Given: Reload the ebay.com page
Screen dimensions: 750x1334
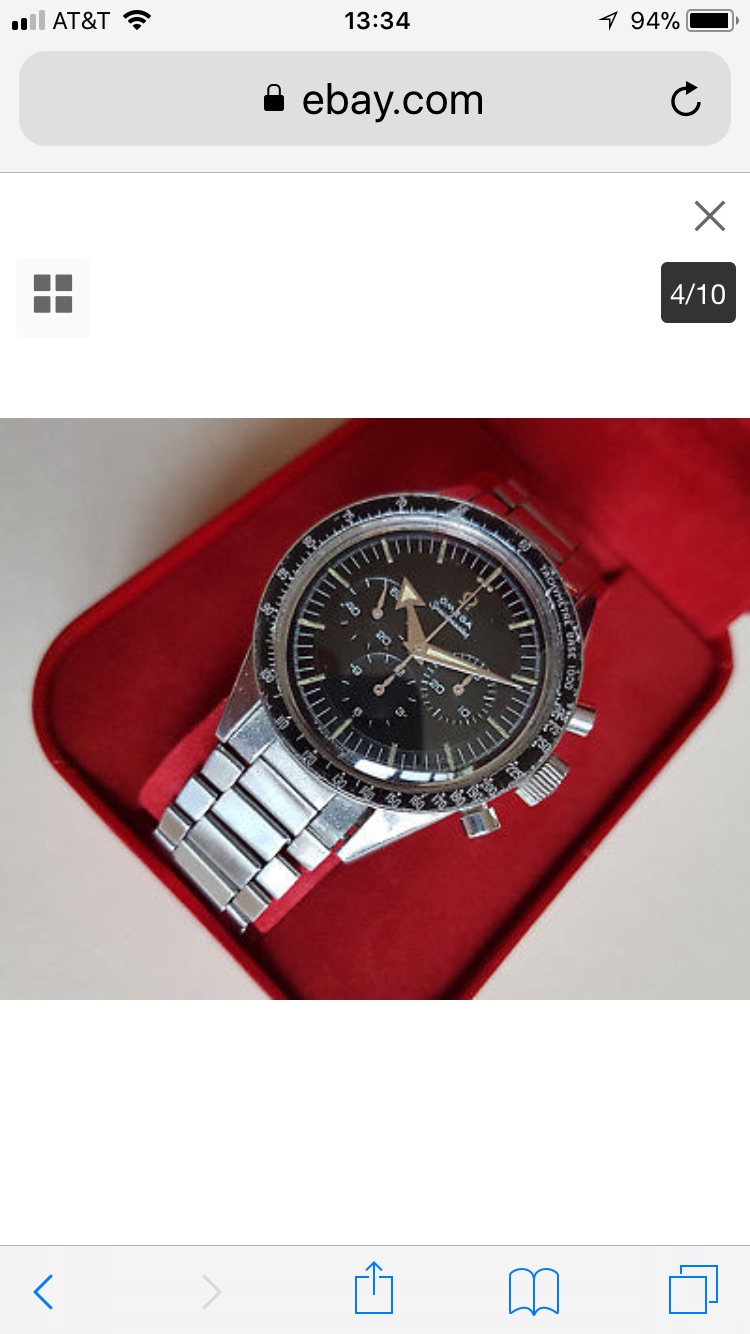Looking at the screenshot, I should [686, 100].
